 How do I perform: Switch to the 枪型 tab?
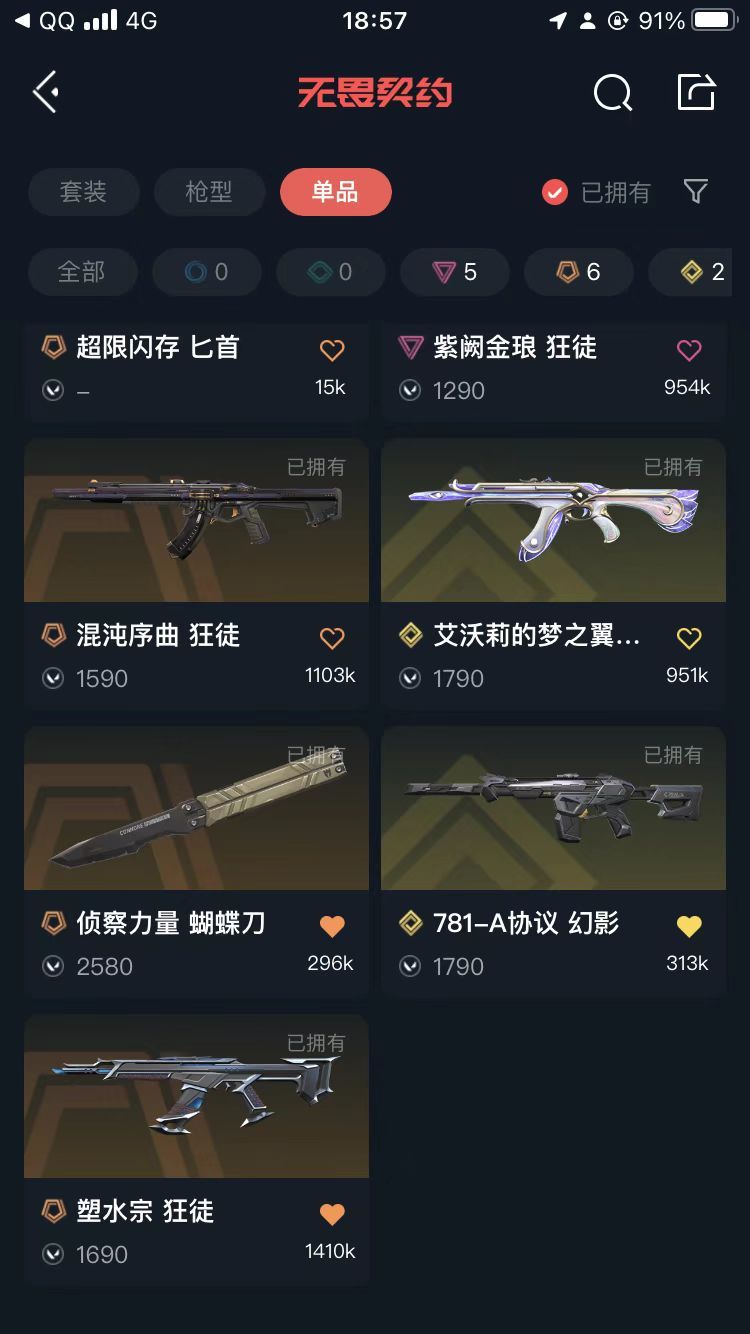[209, 192]
